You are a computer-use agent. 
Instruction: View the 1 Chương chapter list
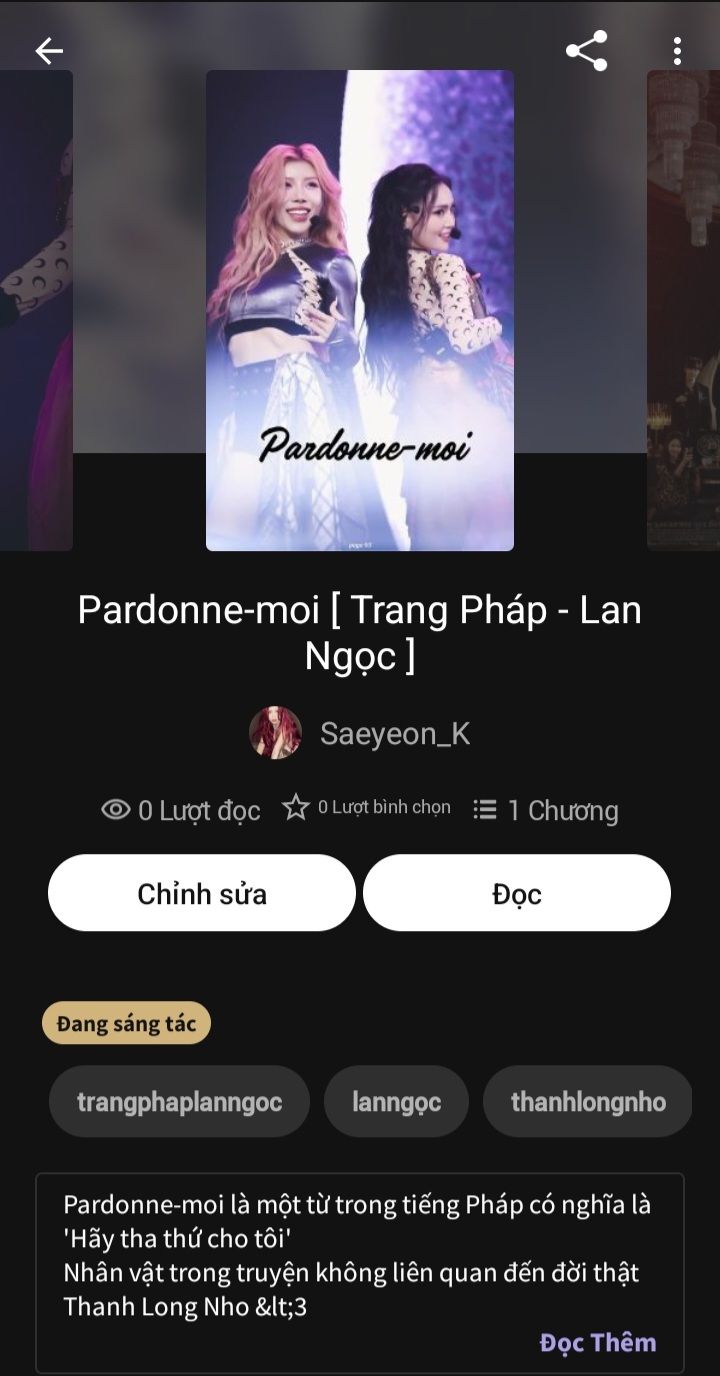(x=546, y=810)
